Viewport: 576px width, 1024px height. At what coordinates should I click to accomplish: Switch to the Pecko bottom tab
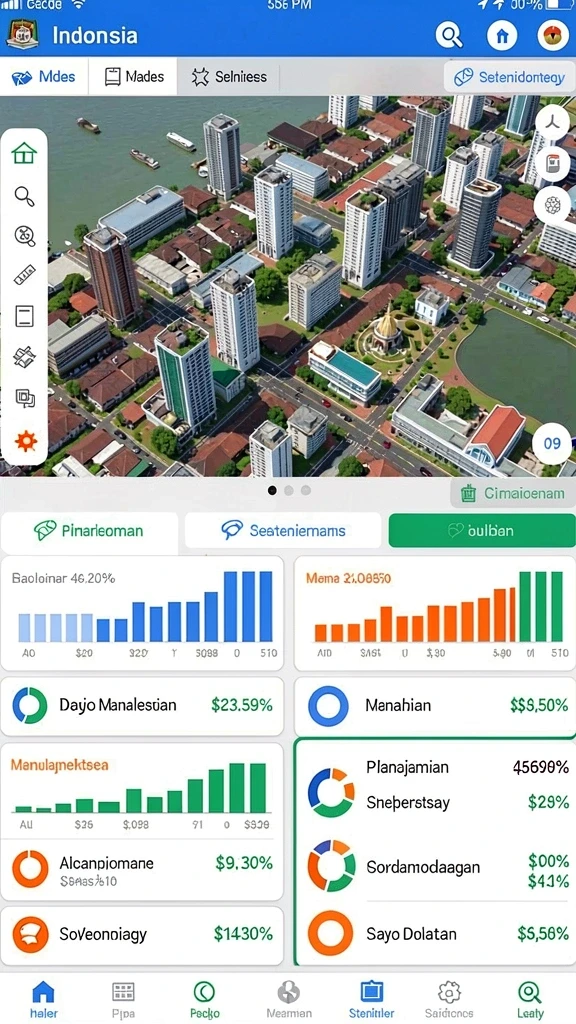pos(204,1000)
